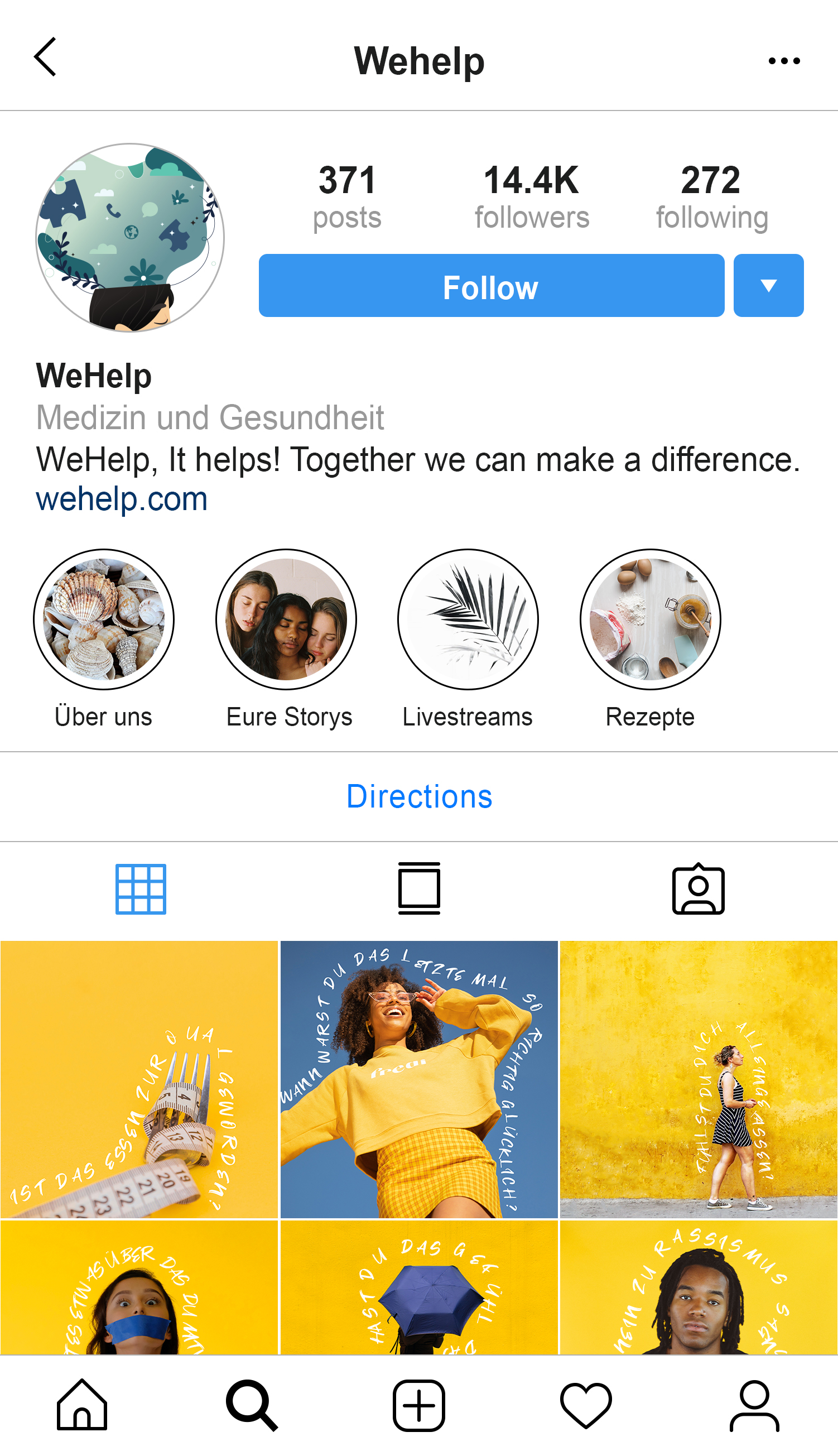The width and height of the screenshot is (838, 1456).
Task: Create a new post
Action: 419,1405
